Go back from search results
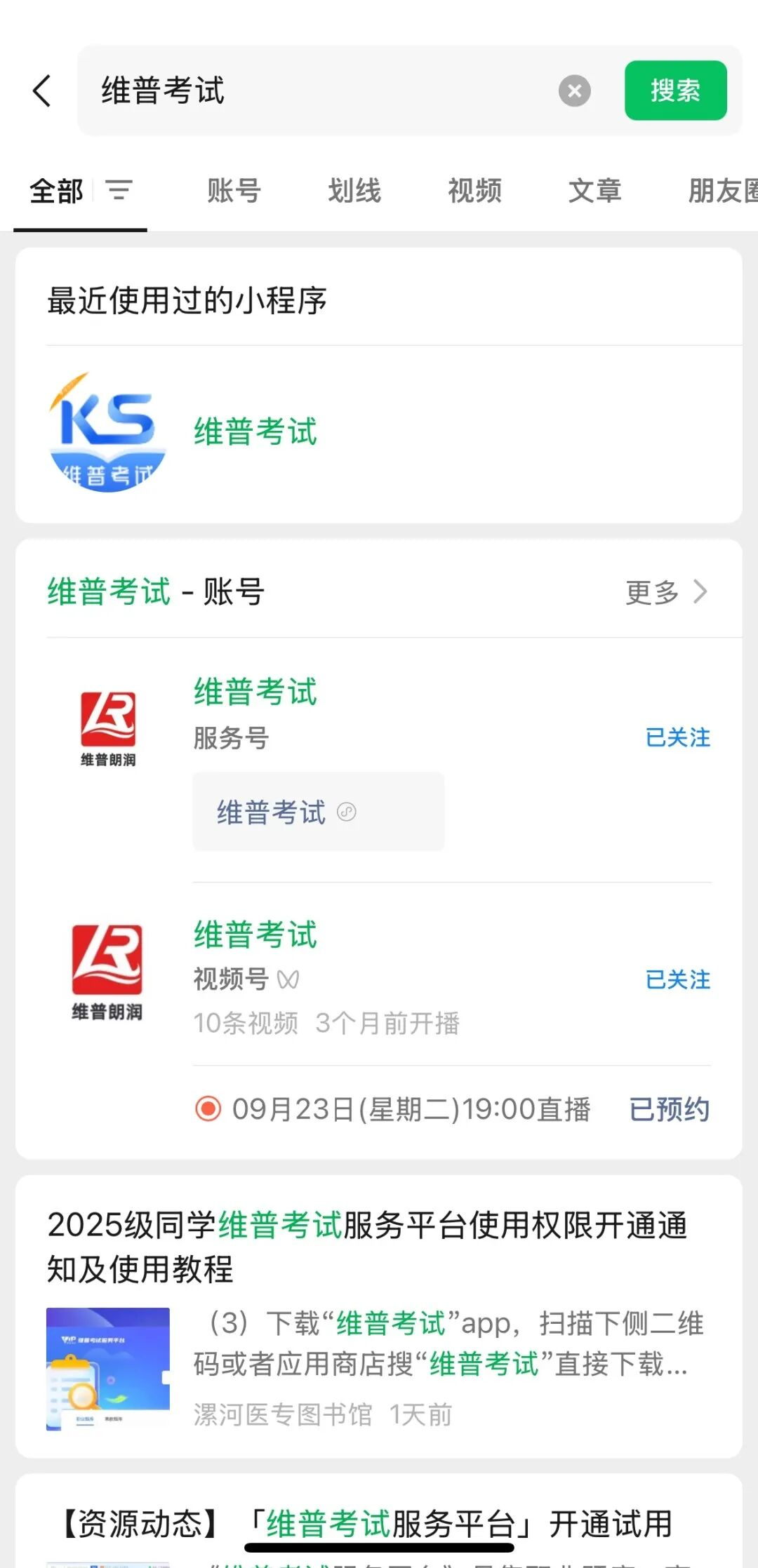The width and height of the screenshot is (758, 1568). (x=42, y=91)
